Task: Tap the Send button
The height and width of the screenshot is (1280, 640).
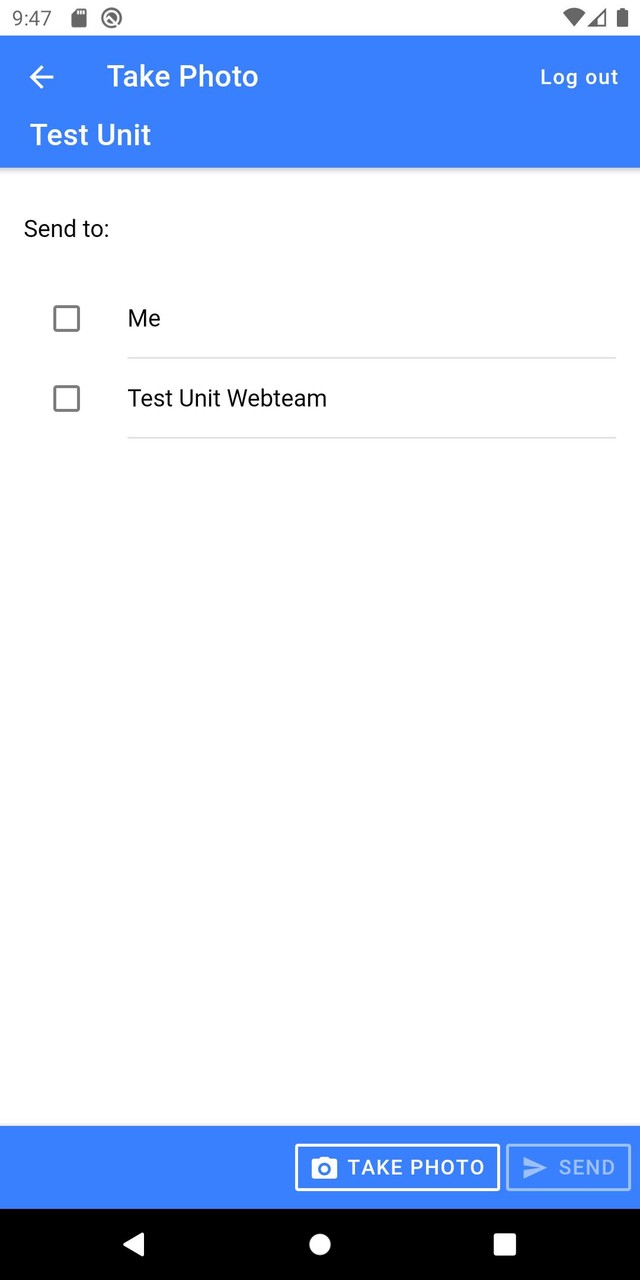Action: pyautogui.click(x=568, y=1167)
